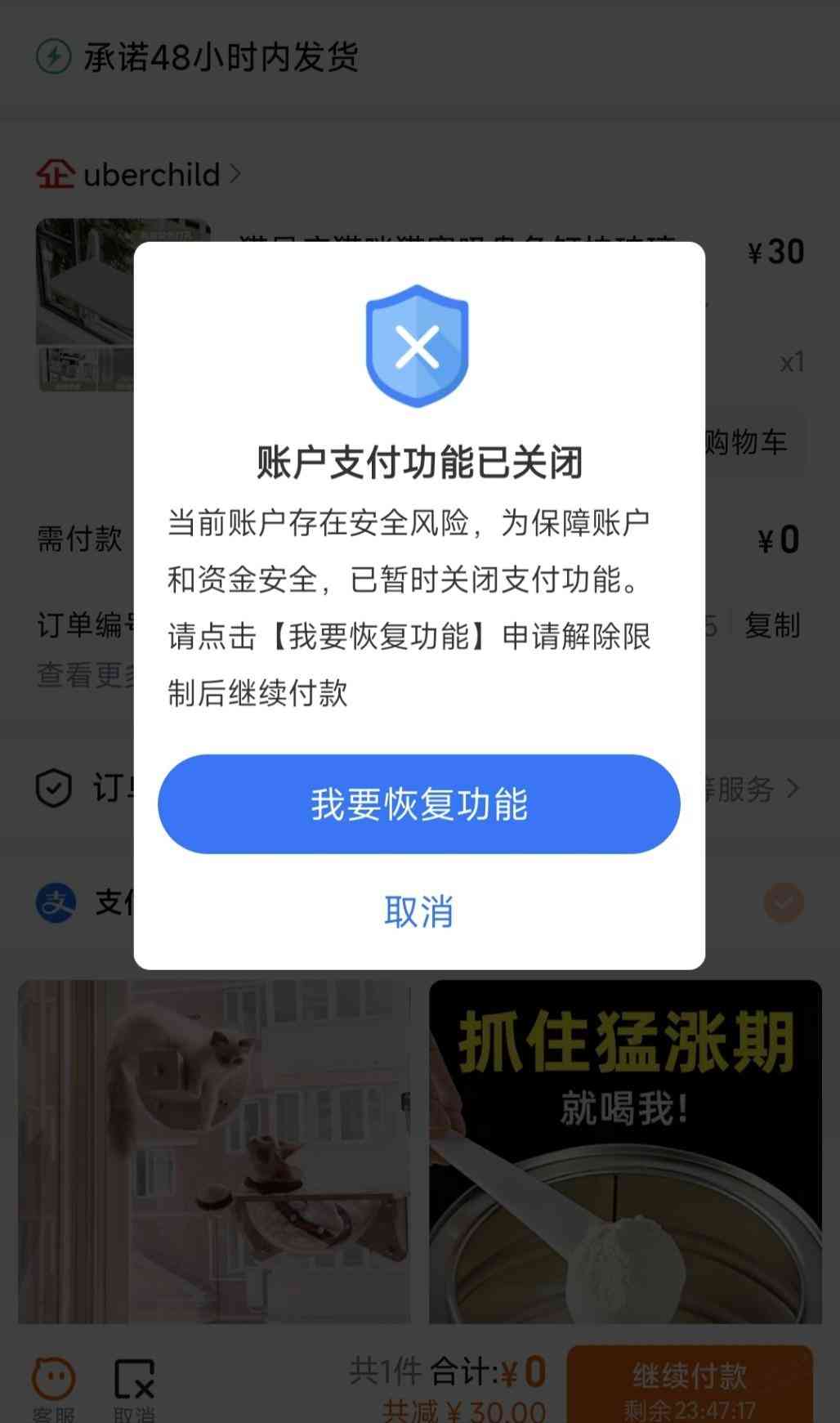
Task: Cancel the order via bottom 取消 icon
Action: 134,1387
